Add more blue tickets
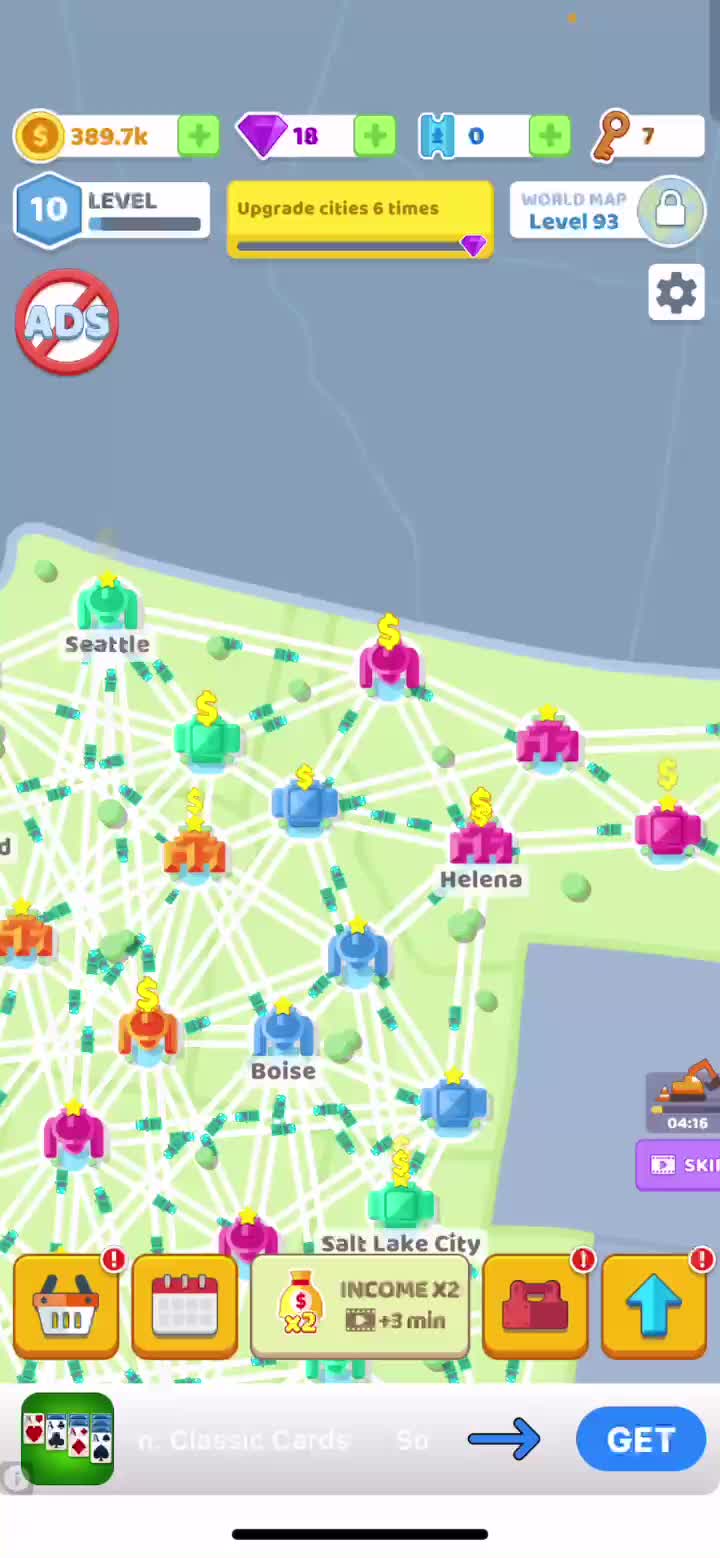Viewport: 720px width, 1558px height. pos(549,136)
